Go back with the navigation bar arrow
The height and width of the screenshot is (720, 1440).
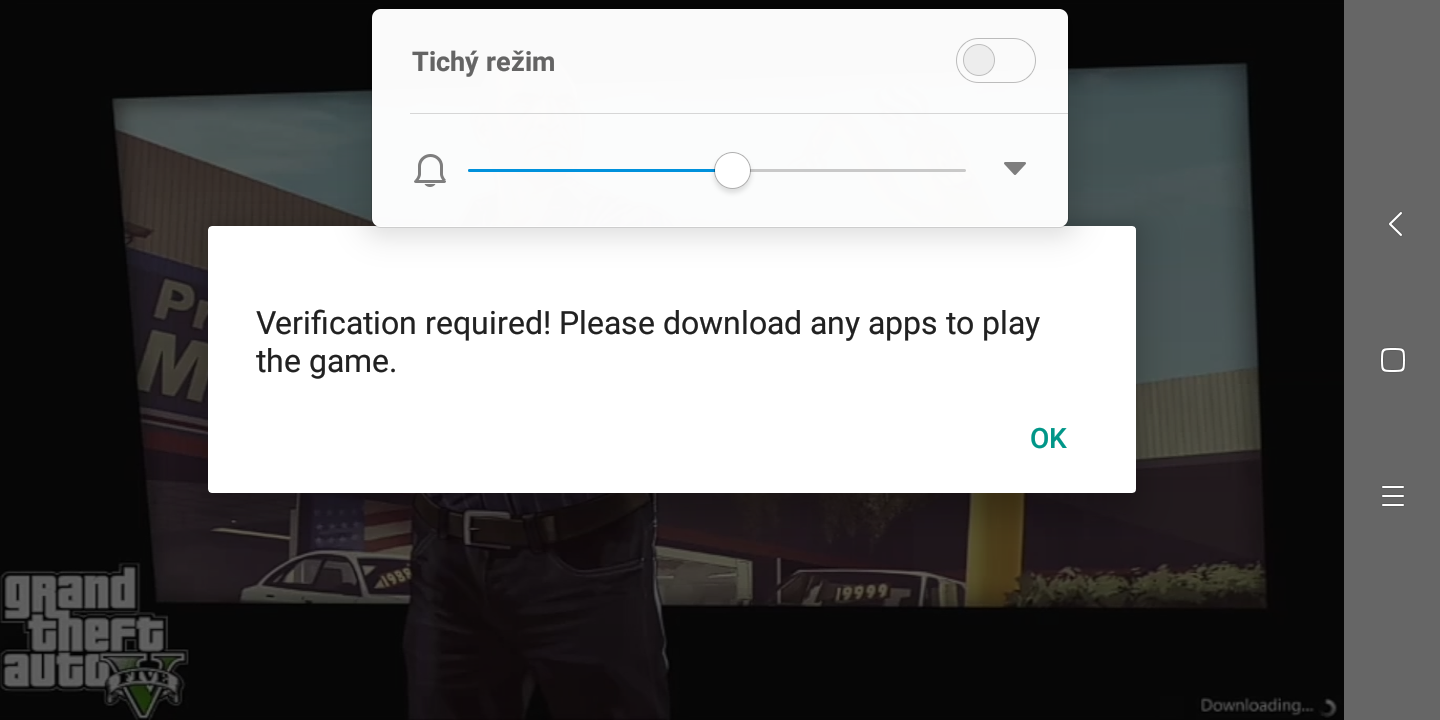(x=1394, y=224)
